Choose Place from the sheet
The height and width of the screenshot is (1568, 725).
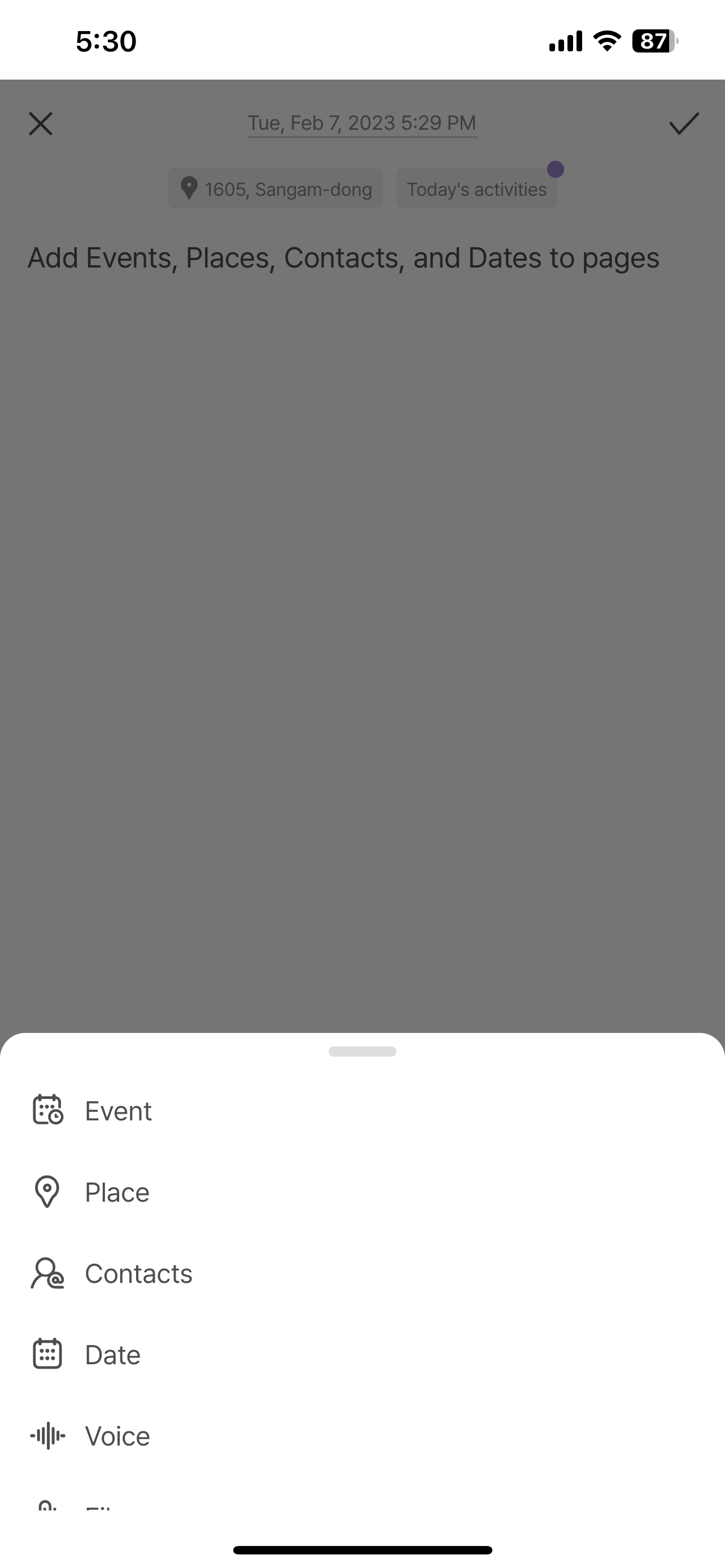point(362,1192)
